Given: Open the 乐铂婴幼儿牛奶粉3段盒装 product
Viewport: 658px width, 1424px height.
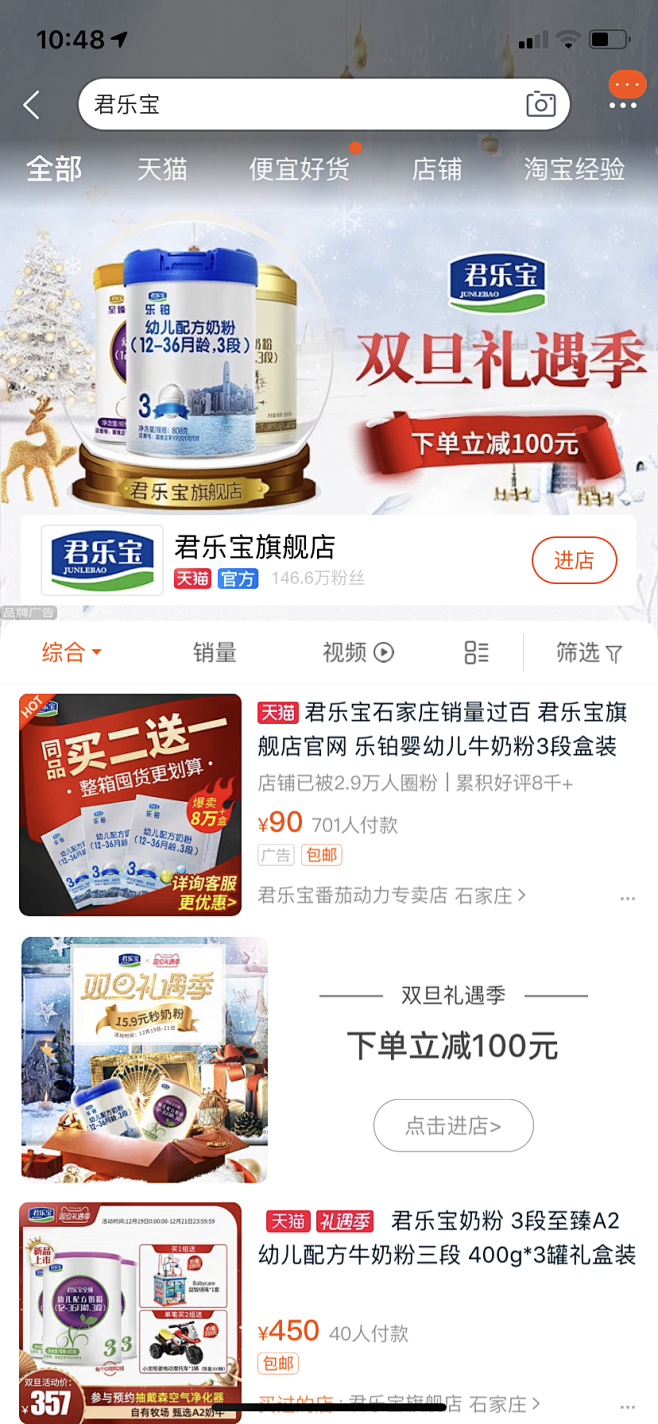Looking at the screenshot, I should [x=442, y=729].
